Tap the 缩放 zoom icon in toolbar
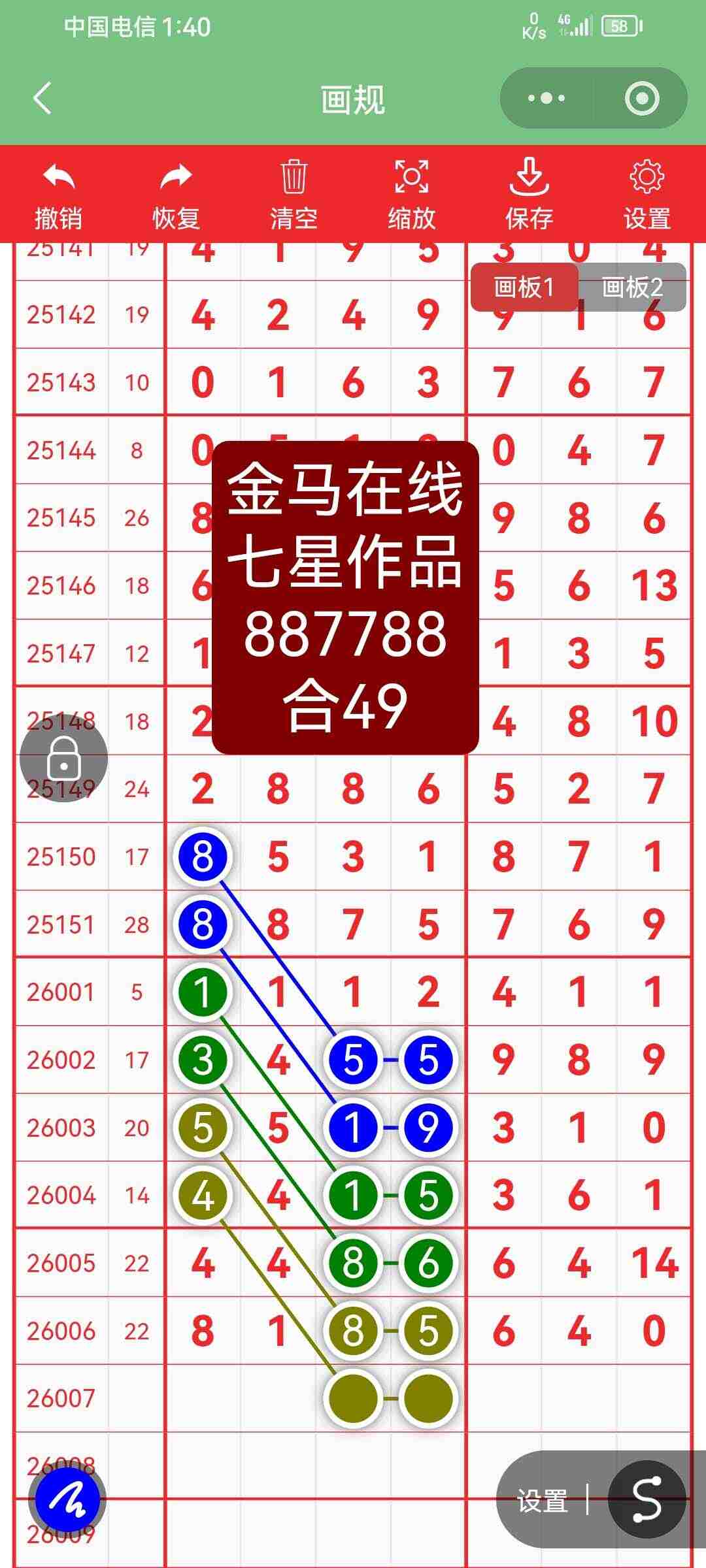Image resolution: width=706 pixels, height=1568 pixels. [411, 178]
